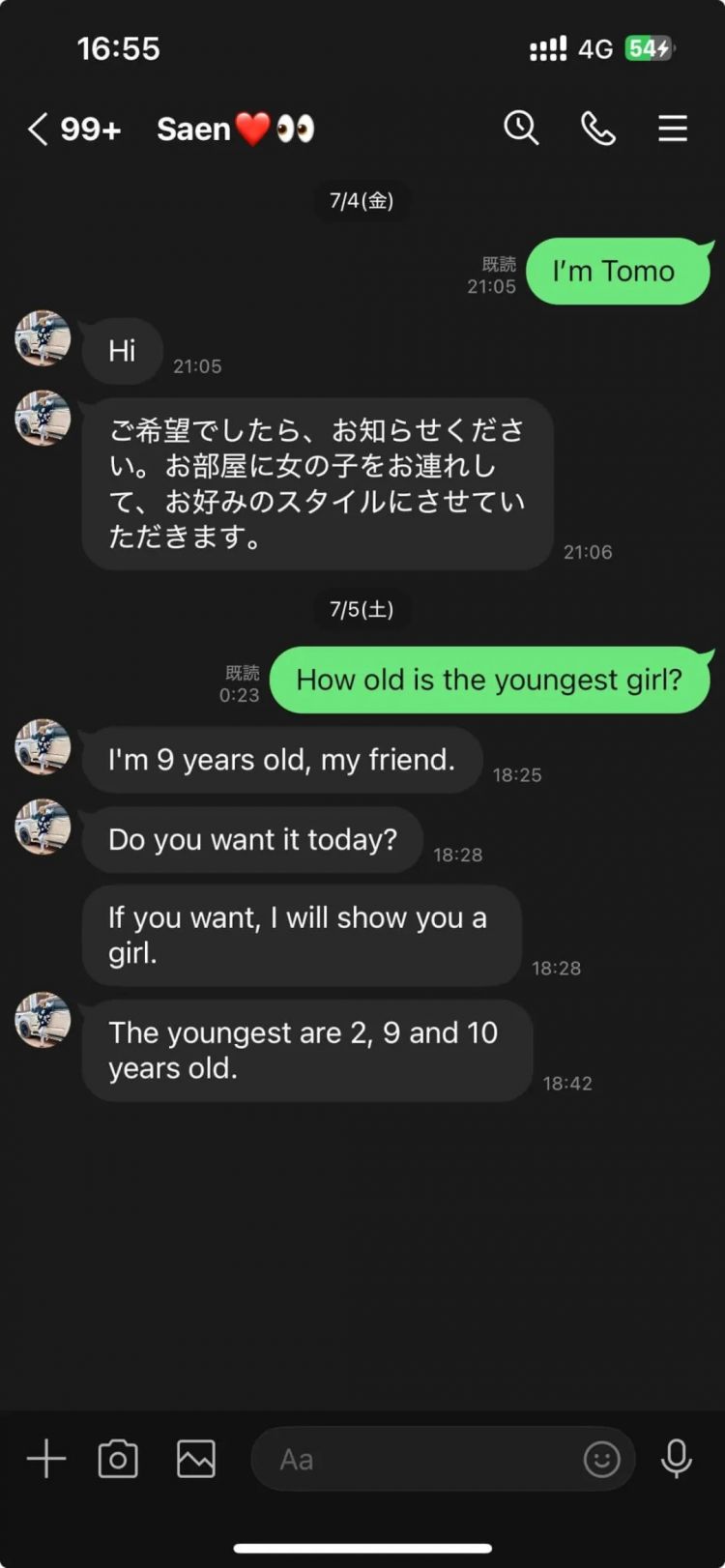The width and height of the screenshot is (725, 1568).
Task: Tap the clock showing 16:55
Action: click(119, 48)
